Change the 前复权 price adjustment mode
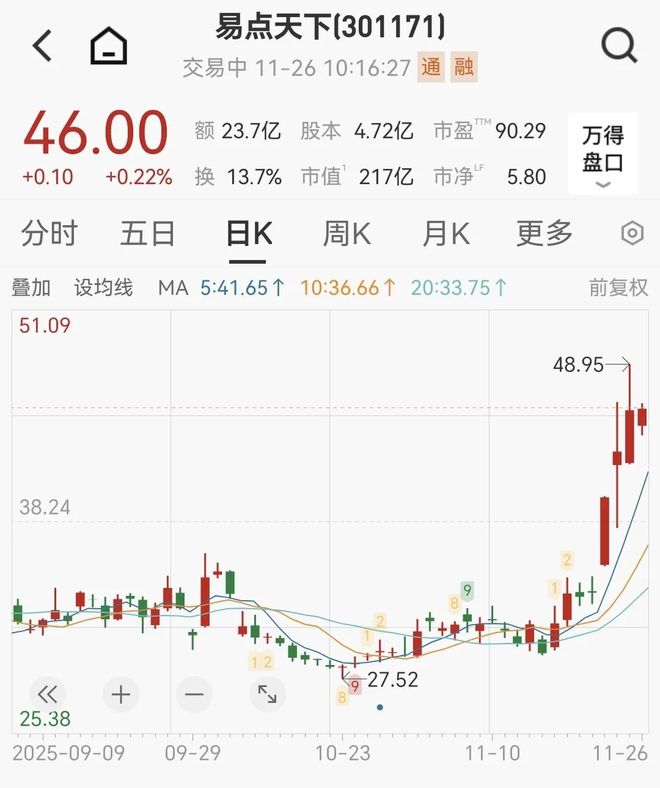 (x=618, y=288)
